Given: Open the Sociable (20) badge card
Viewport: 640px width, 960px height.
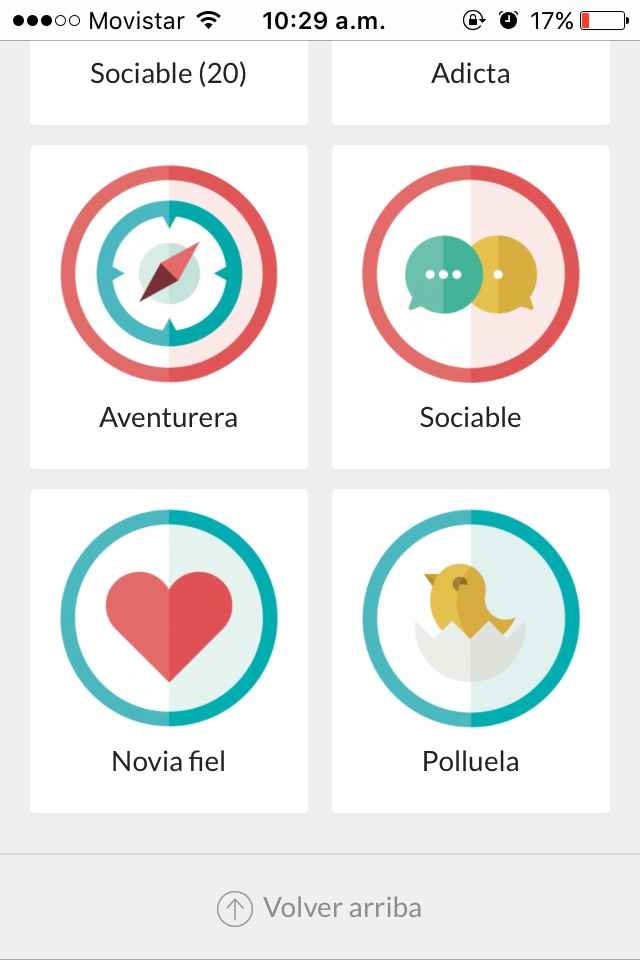Looking at the screenshot, I should pyautogui.click(x=169, y=80).
